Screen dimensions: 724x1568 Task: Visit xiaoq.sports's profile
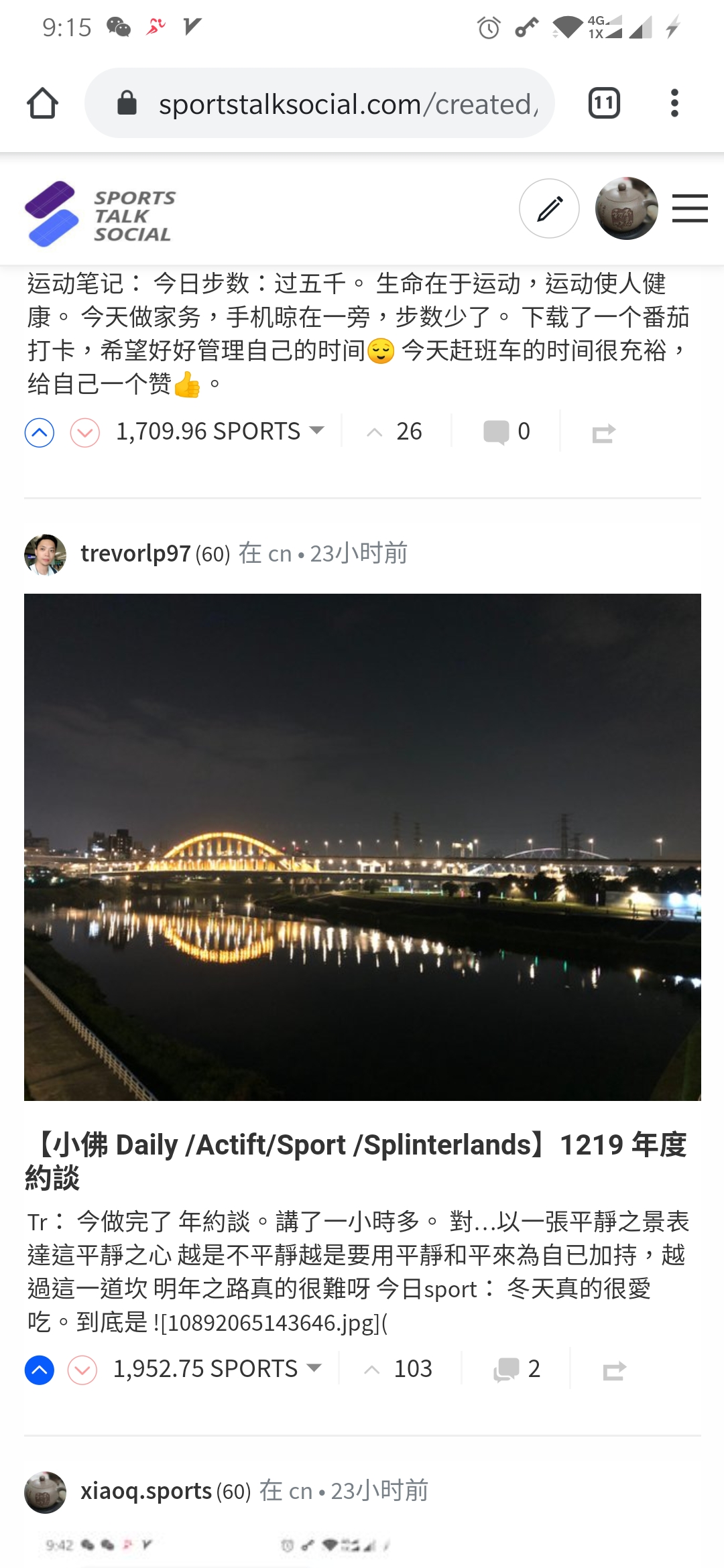tap(146, 1491)
